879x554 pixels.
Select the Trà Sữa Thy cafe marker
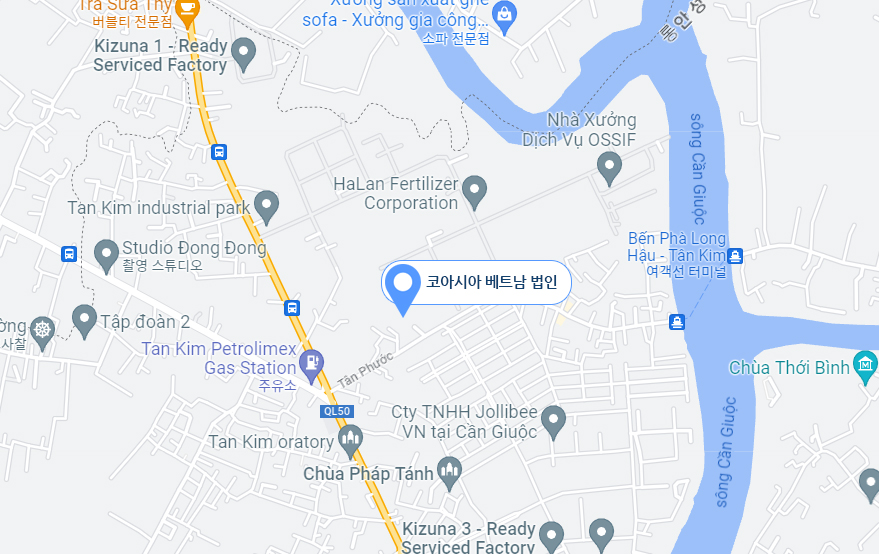pos(187,7)
